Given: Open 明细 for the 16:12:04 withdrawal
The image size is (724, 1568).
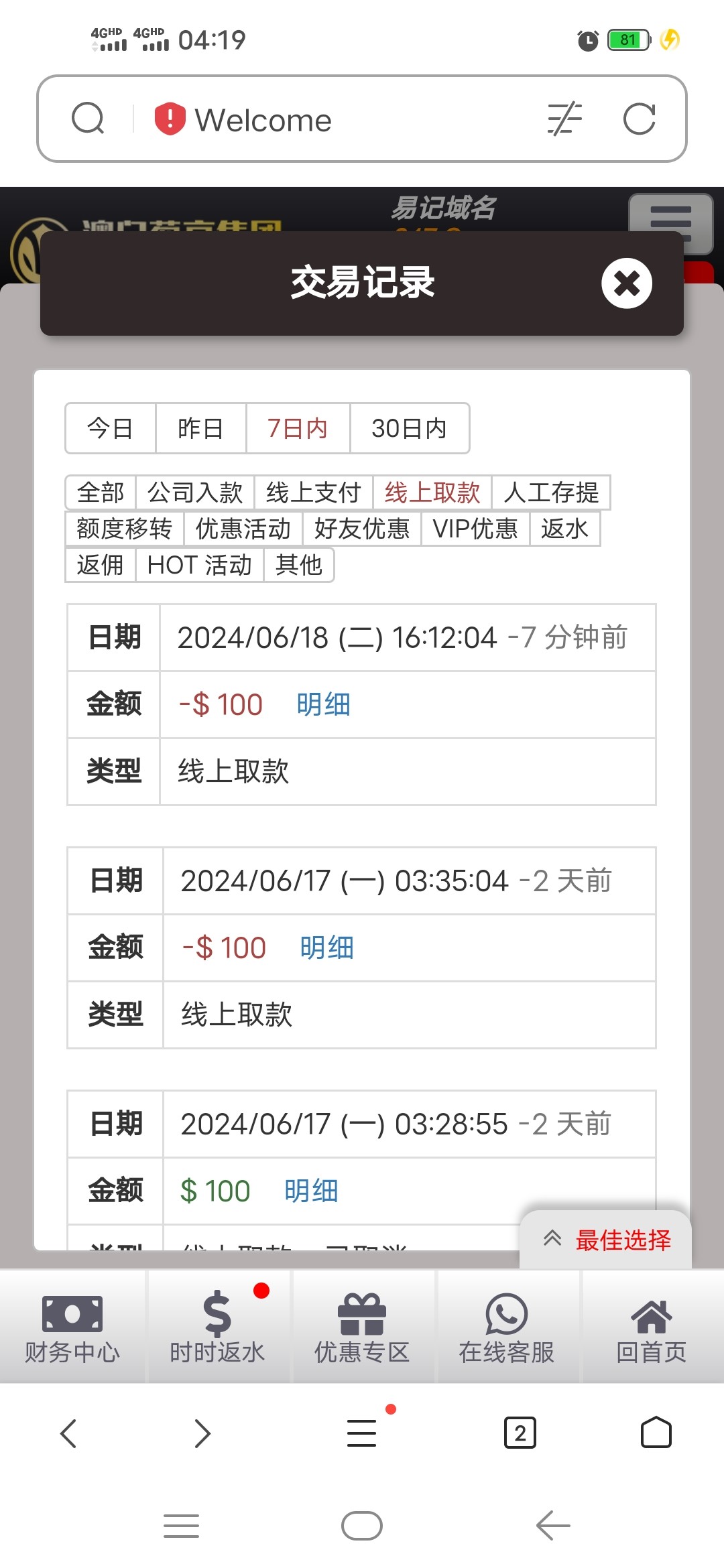Looking at the screenshot, I should tap(323, 705).
